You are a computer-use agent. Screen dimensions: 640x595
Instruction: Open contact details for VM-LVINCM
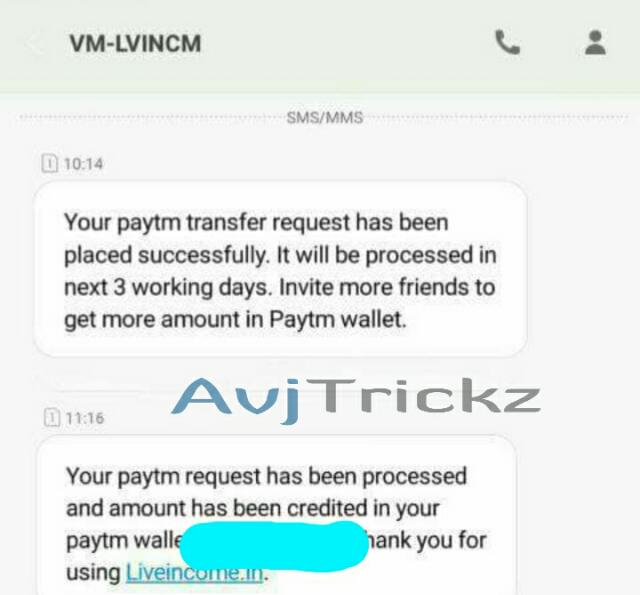pyautogui.click(x=595, y=42)
